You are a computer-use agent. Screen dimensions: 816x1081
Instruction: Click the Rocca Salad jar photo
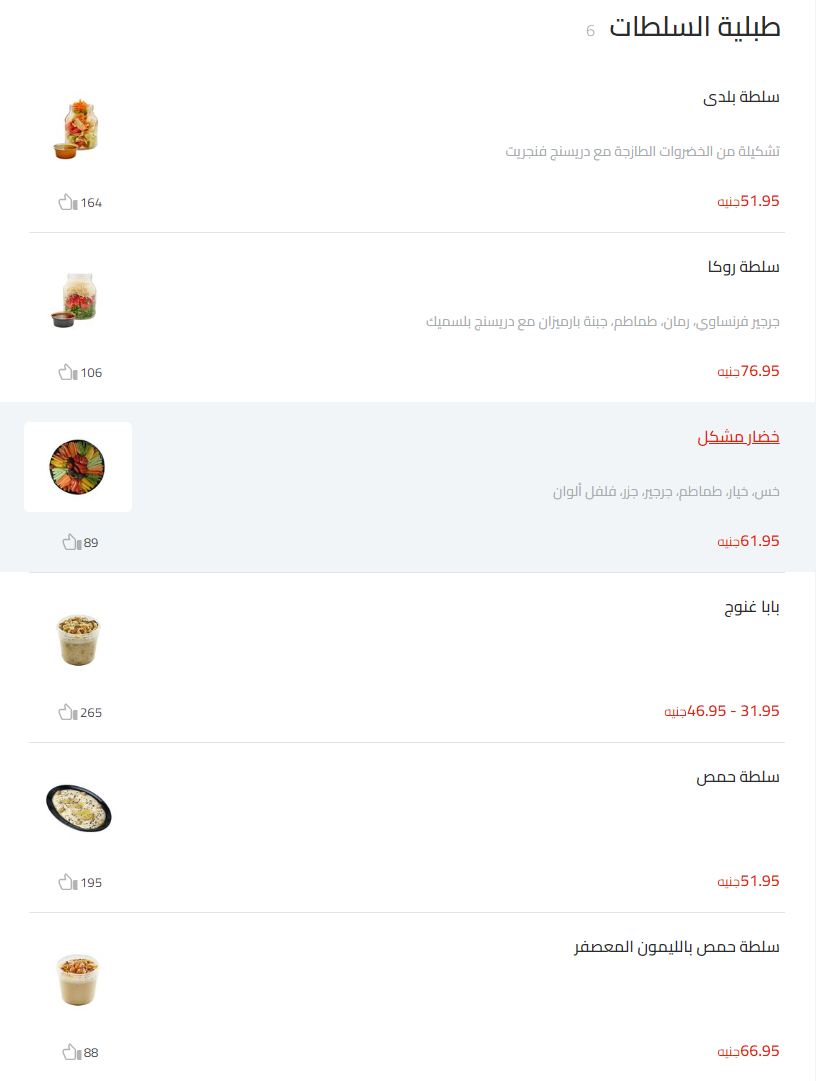coord(78,298)
